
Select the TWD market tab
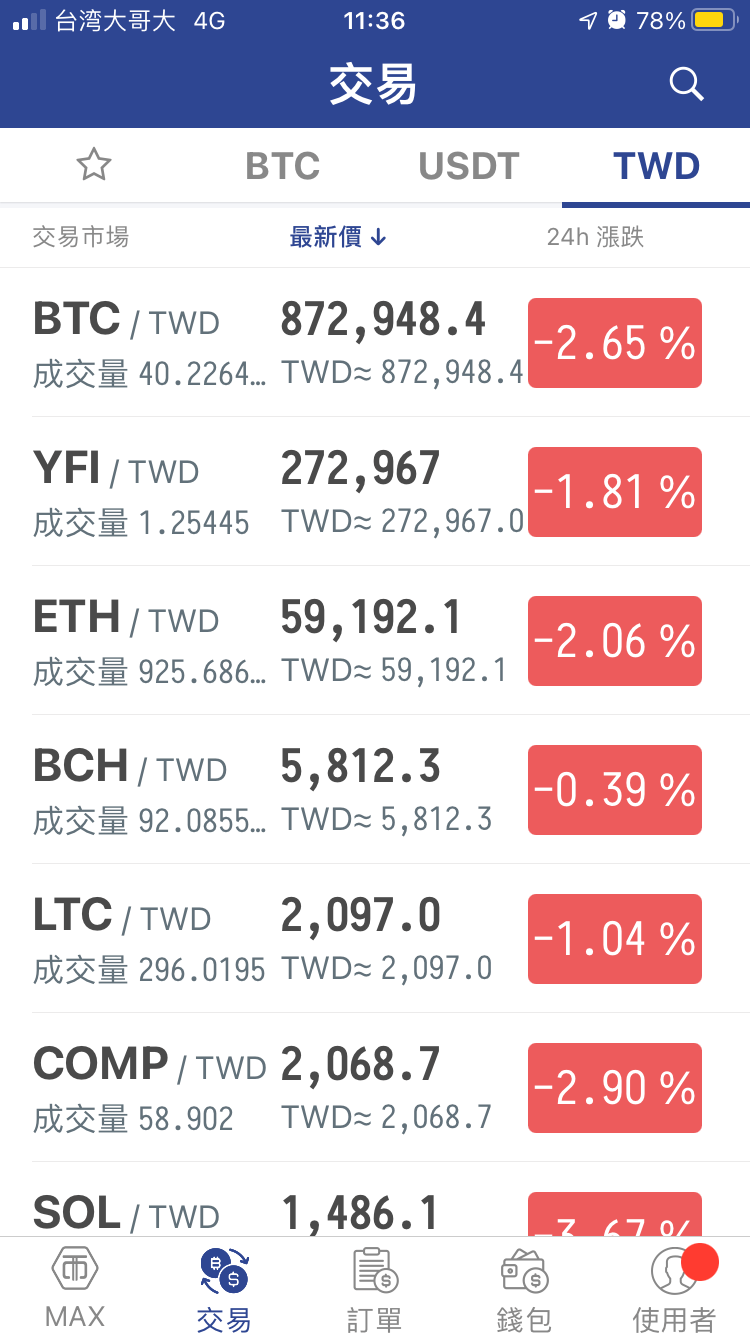[x=656, y=165]
